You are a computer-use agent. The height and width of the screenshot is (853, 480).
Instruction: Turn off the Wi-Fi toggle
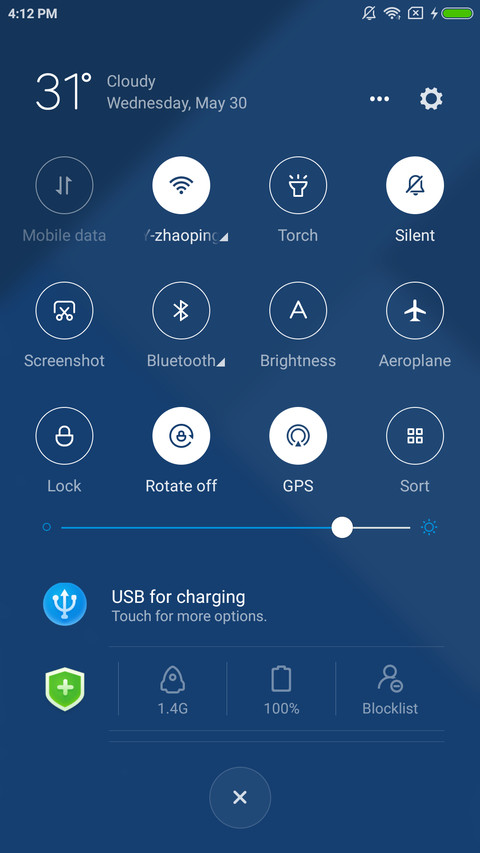coord(181,186)
